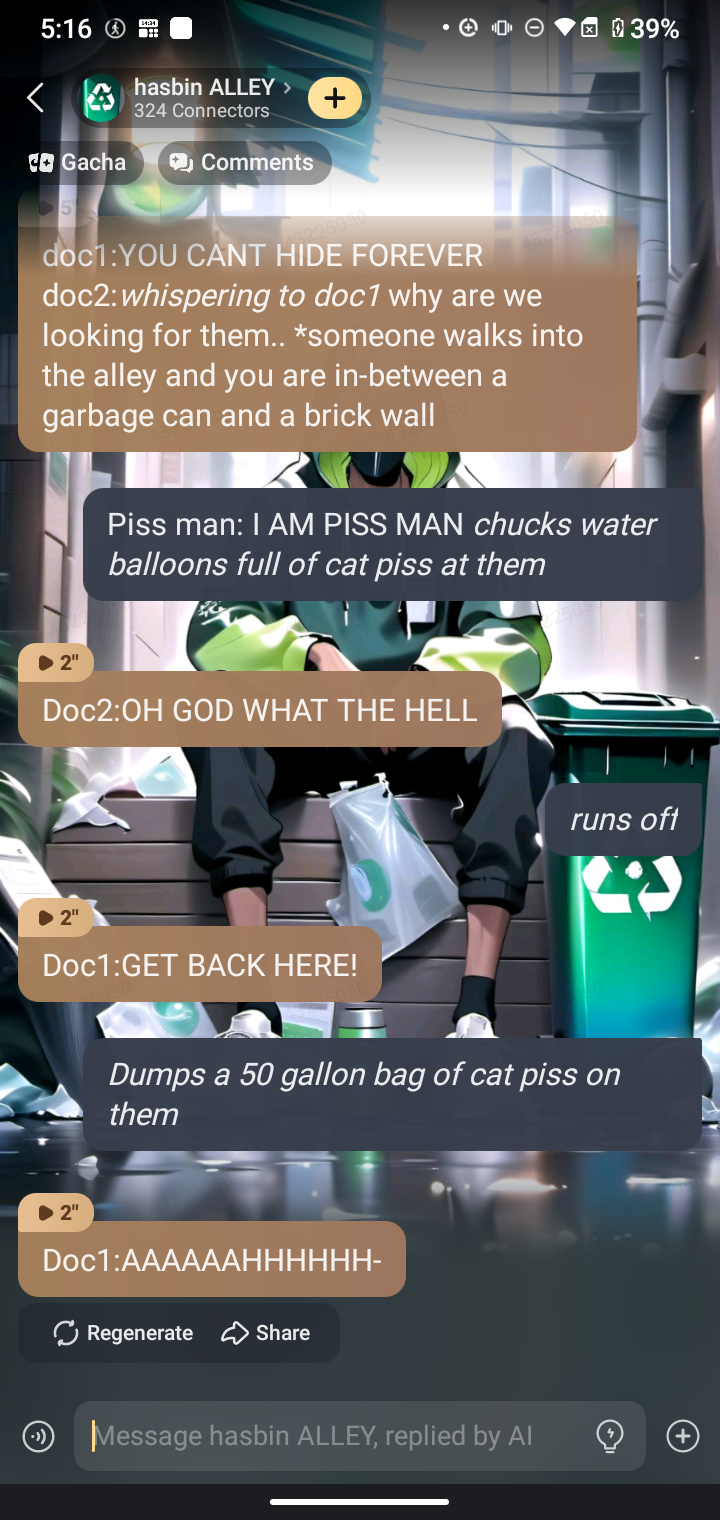Go back using the top-left arrow
This screenshot has width=720, height=1520.
click(35, 98)
